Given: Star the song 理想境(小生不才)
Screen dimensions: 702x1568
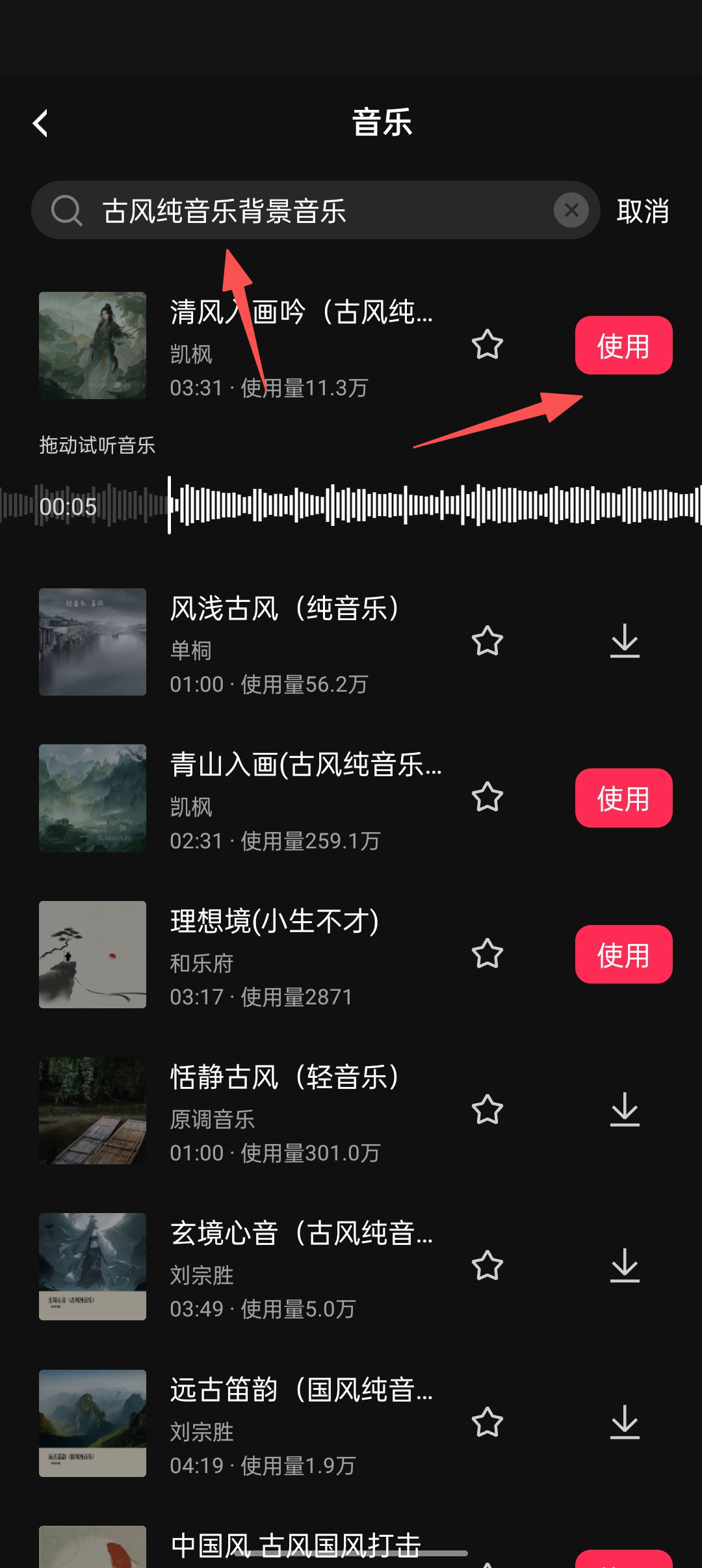Looking at the screenshot, I should click(487, 954).
